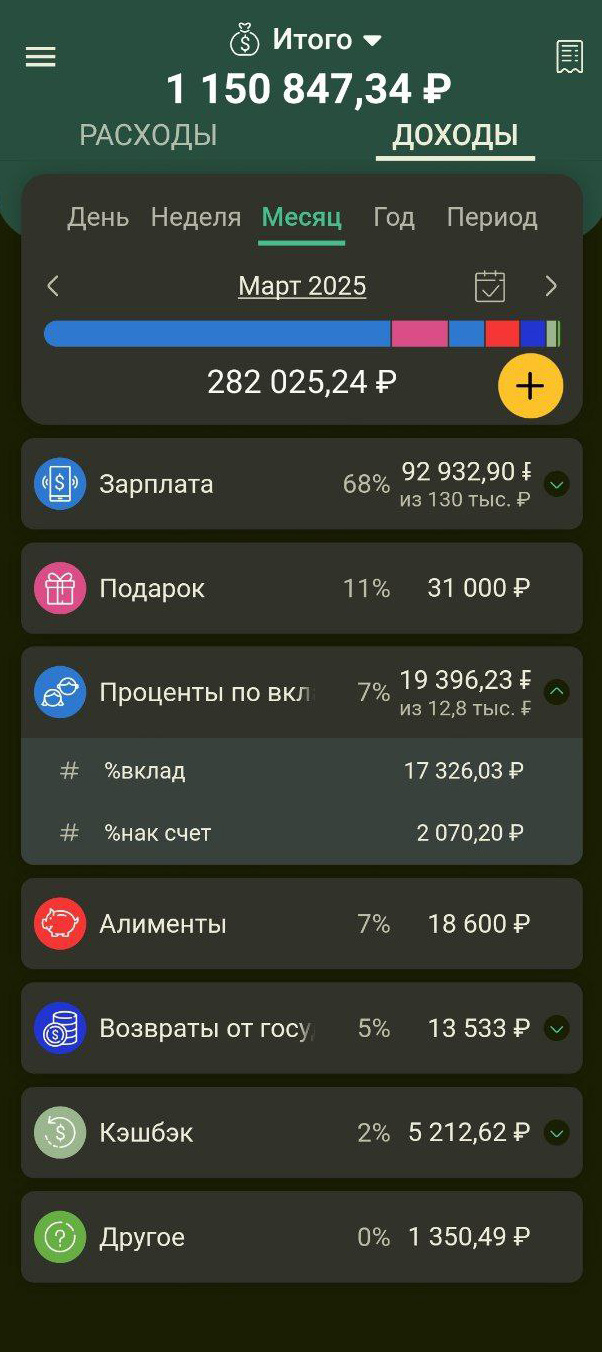Go to the previous month
Screen dimensions: 602x1352
53,287
